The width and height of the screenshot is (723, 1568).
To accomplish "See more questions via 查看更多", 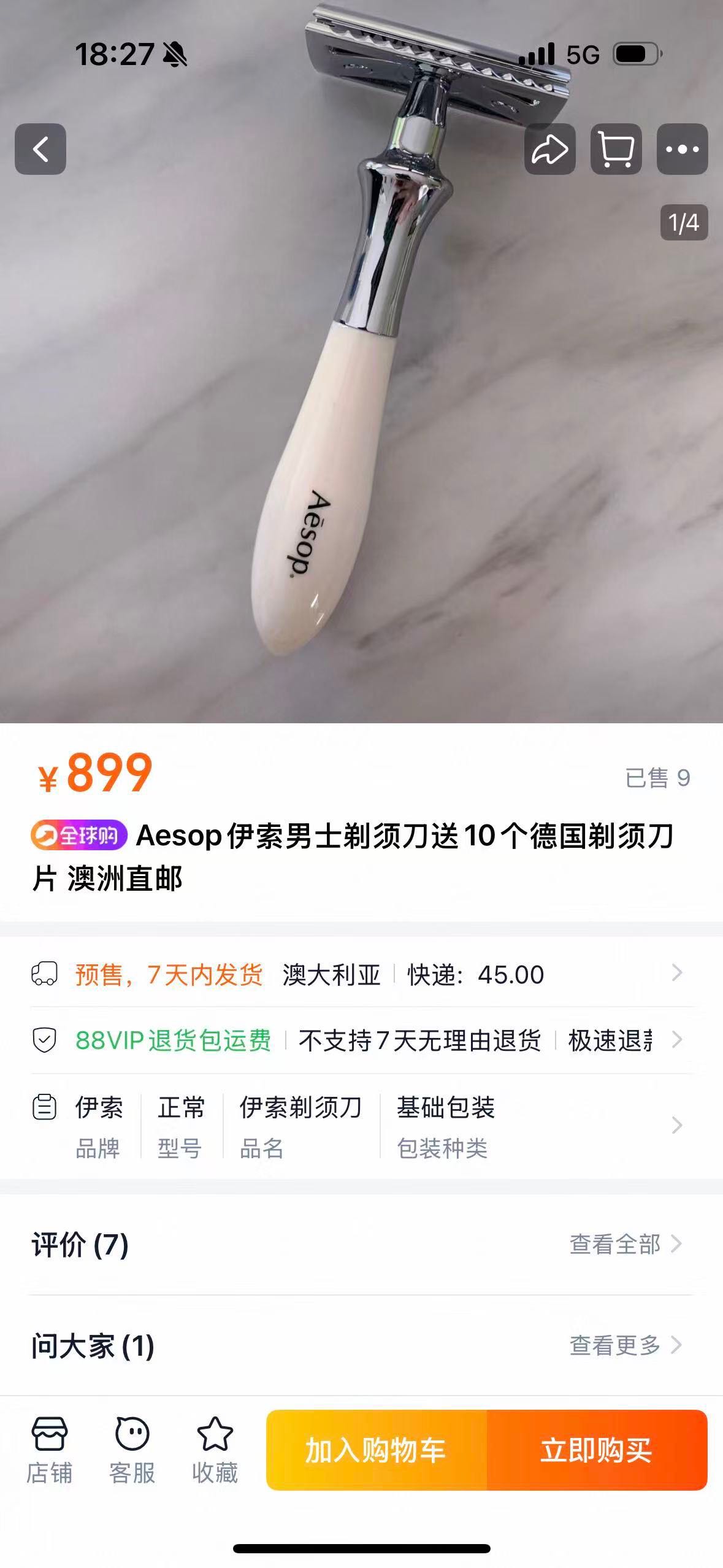I will point(625,1345).
